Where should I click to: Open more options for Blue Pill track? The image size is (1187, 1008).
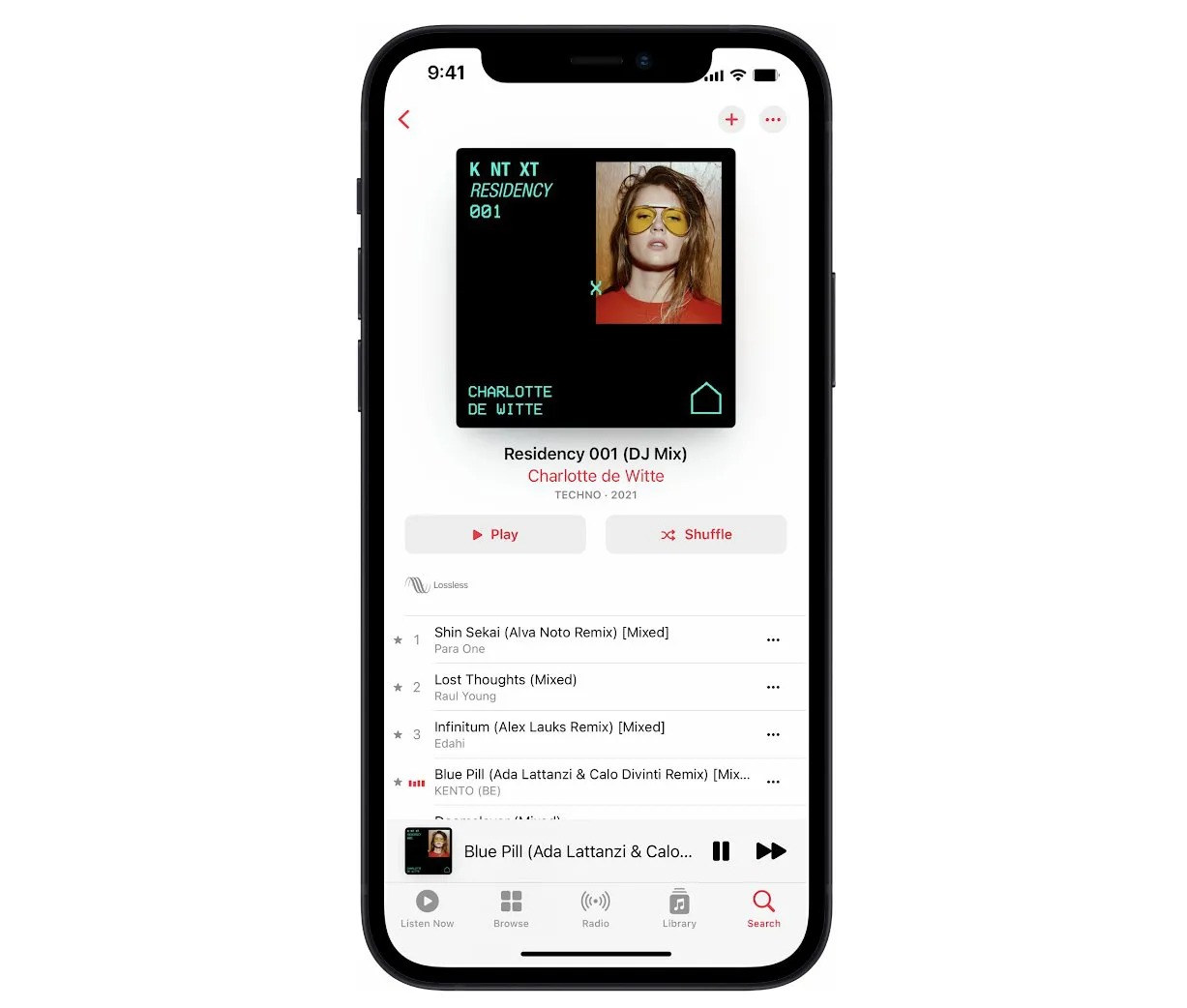click(x=773, y=782)
